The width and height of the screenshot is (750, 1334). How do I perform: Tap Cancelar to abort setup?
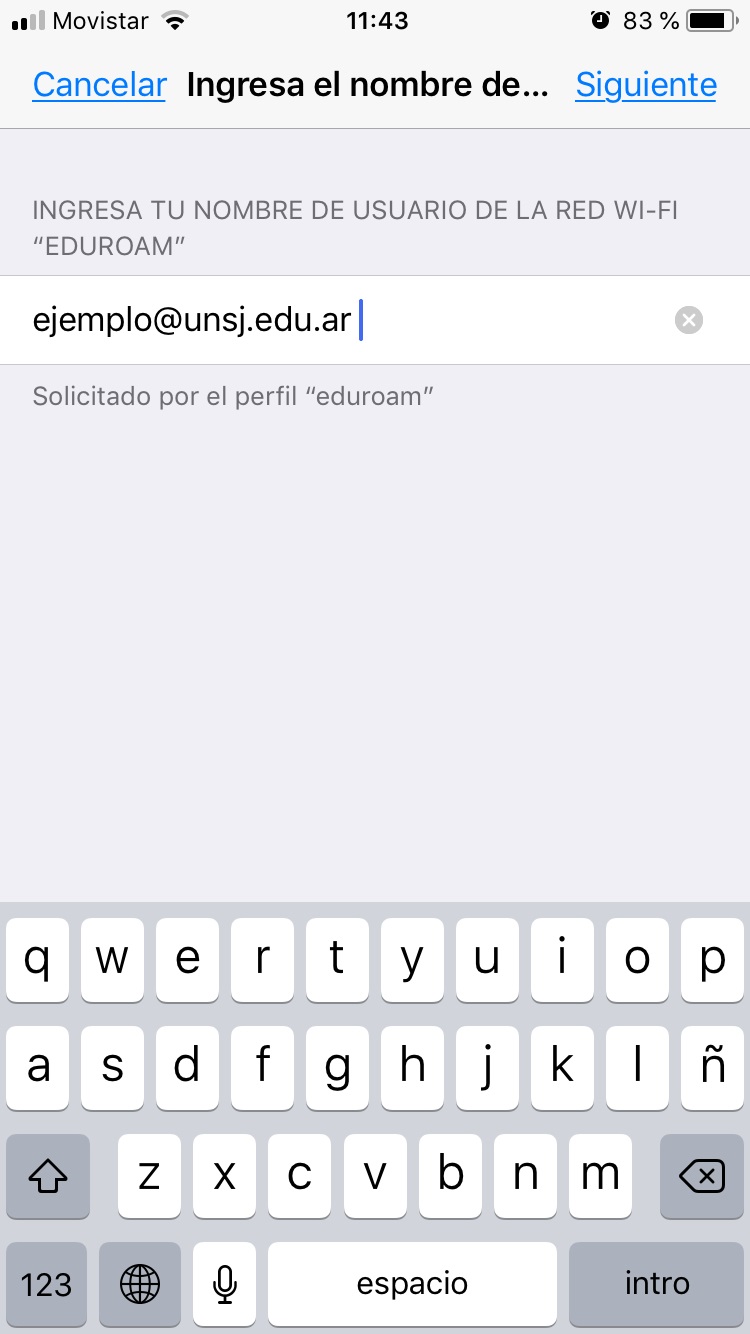[x=99, y=85]
